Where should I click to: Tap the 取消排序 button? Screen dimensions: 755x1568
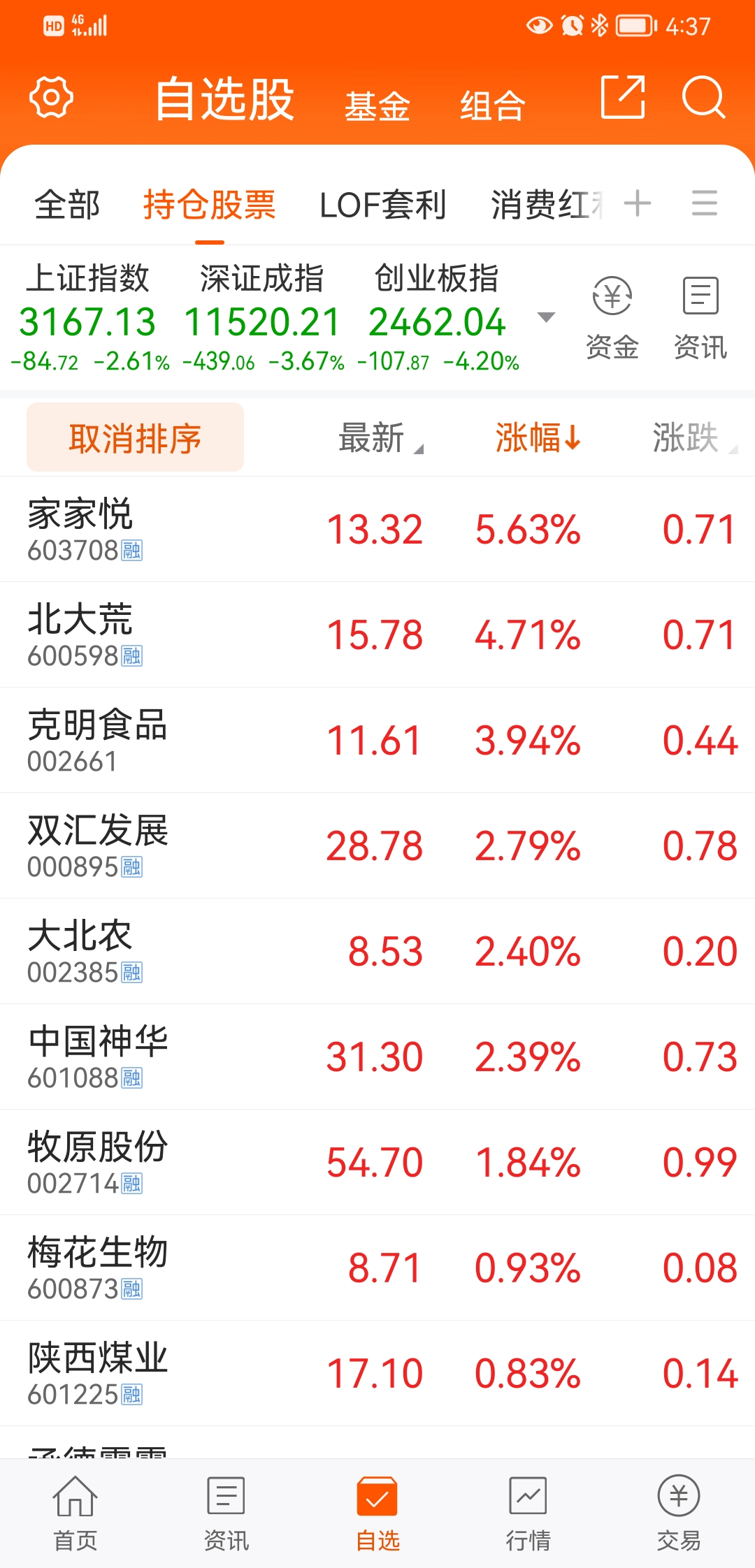click(x=135, y=438)
